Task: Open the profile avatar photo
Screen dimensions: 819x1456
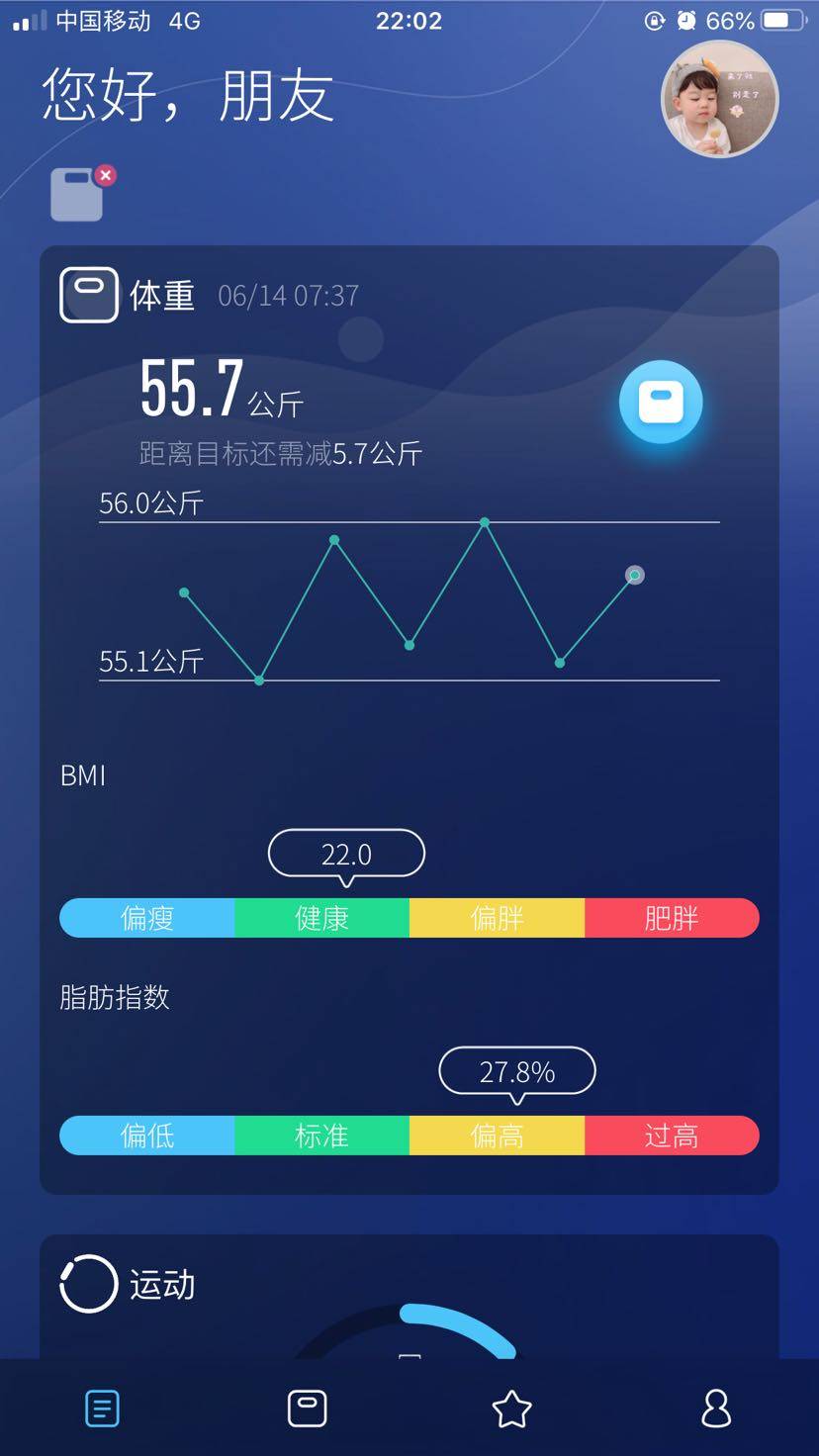Action: (719, 99)
